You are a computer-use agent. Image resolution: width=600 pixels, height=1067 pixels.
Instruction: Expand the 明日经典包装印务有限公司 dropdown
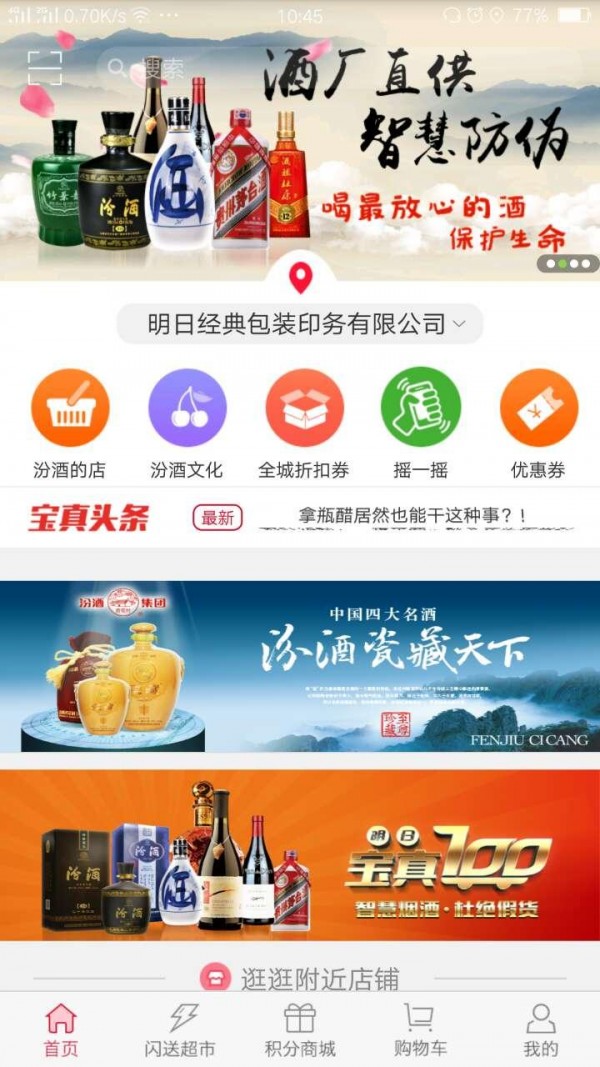300,324
